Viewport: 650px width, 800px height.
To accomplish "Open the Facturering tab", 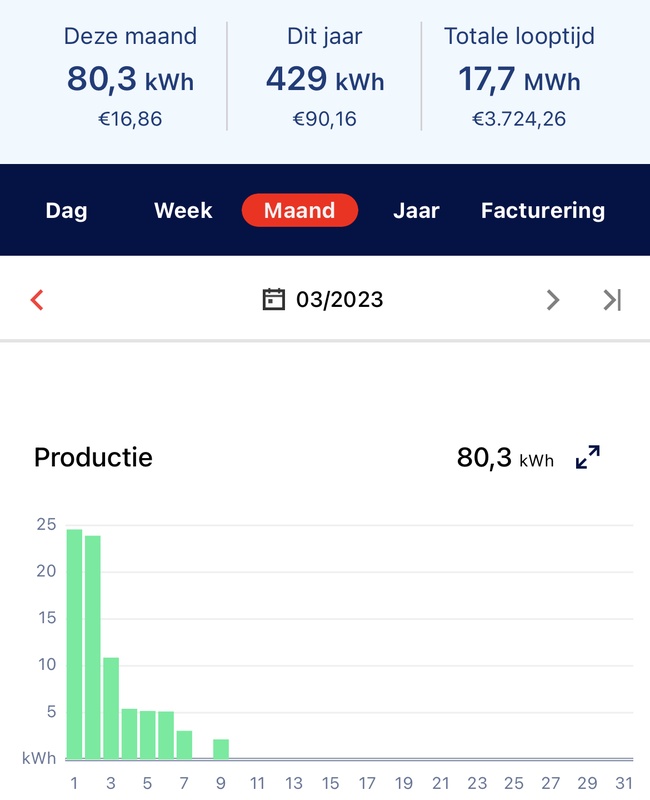I will click(x=542, y=211).
